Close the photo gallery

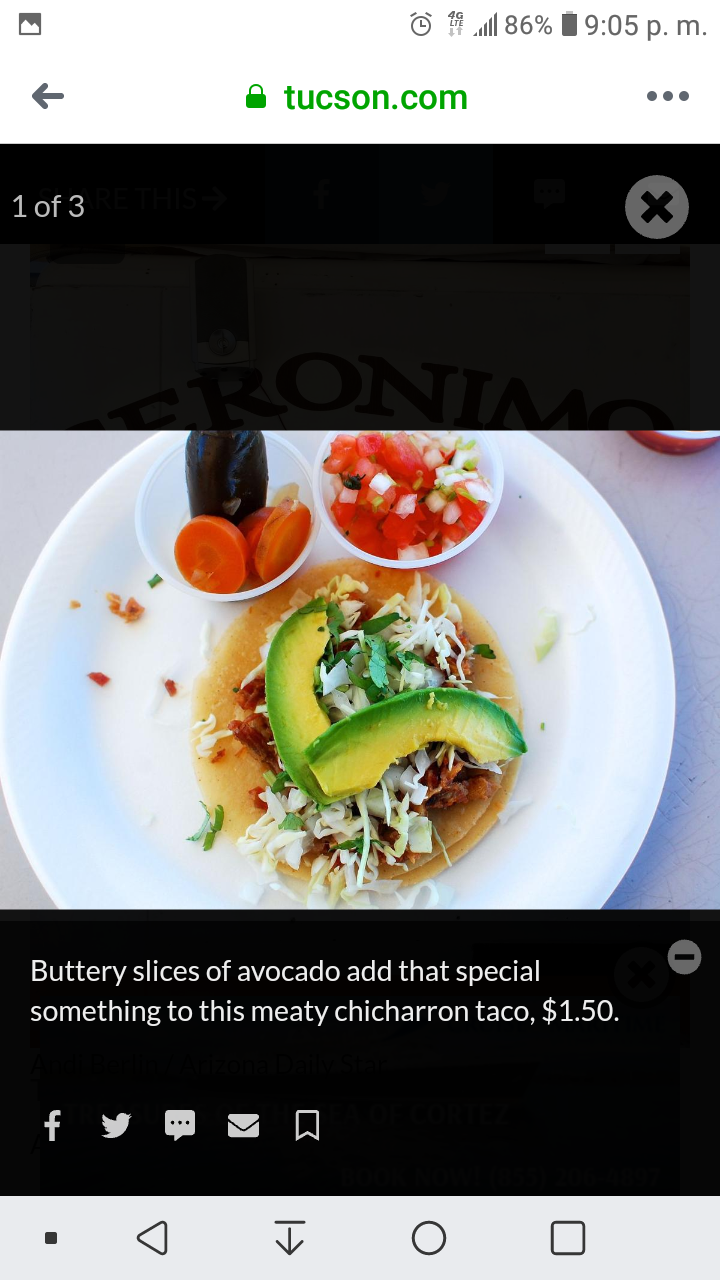[x=657, y=207]
